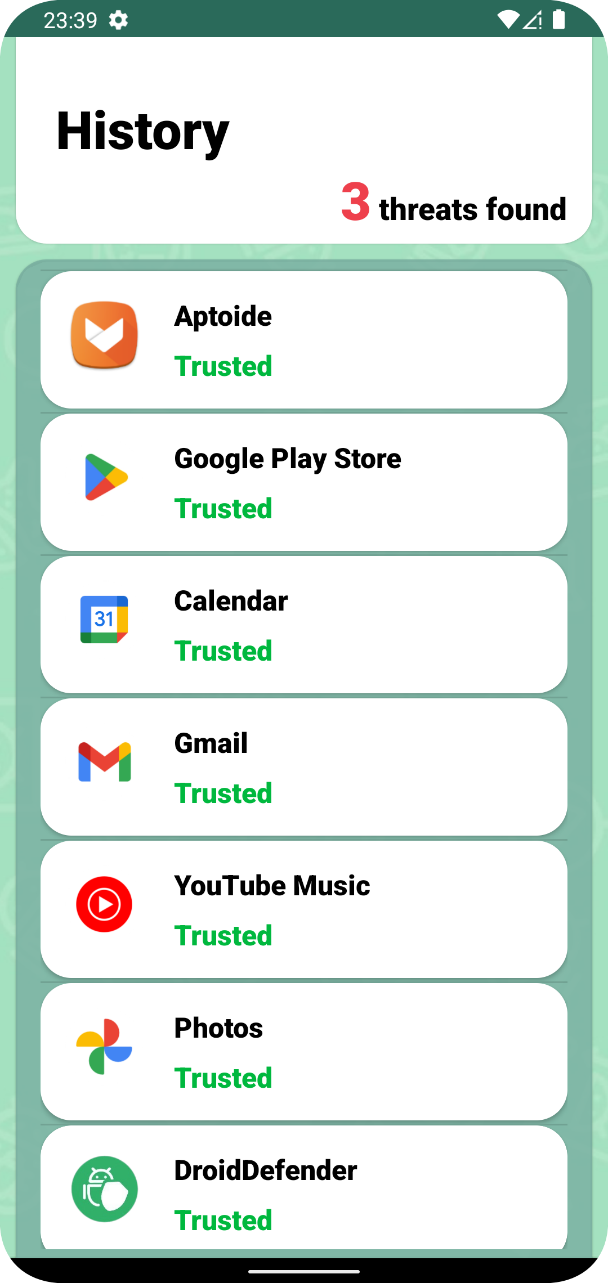Open the Aptoide scan entry
The width and height of the screenshot is (608, 1283).
click(x=304, y=340)
